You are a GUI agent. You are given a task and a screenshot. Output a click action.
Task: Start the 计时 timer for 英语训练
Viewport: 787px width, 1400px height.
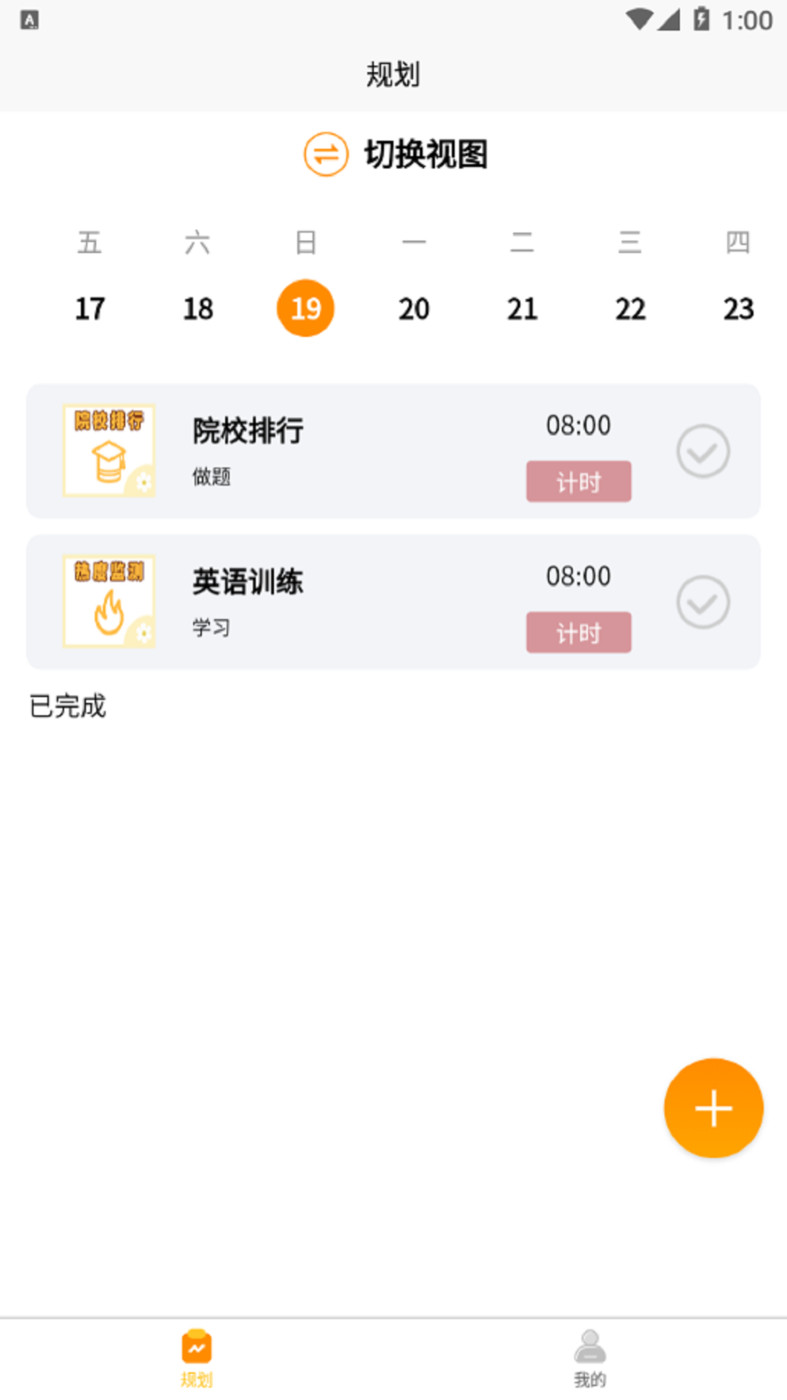point(578,633)
